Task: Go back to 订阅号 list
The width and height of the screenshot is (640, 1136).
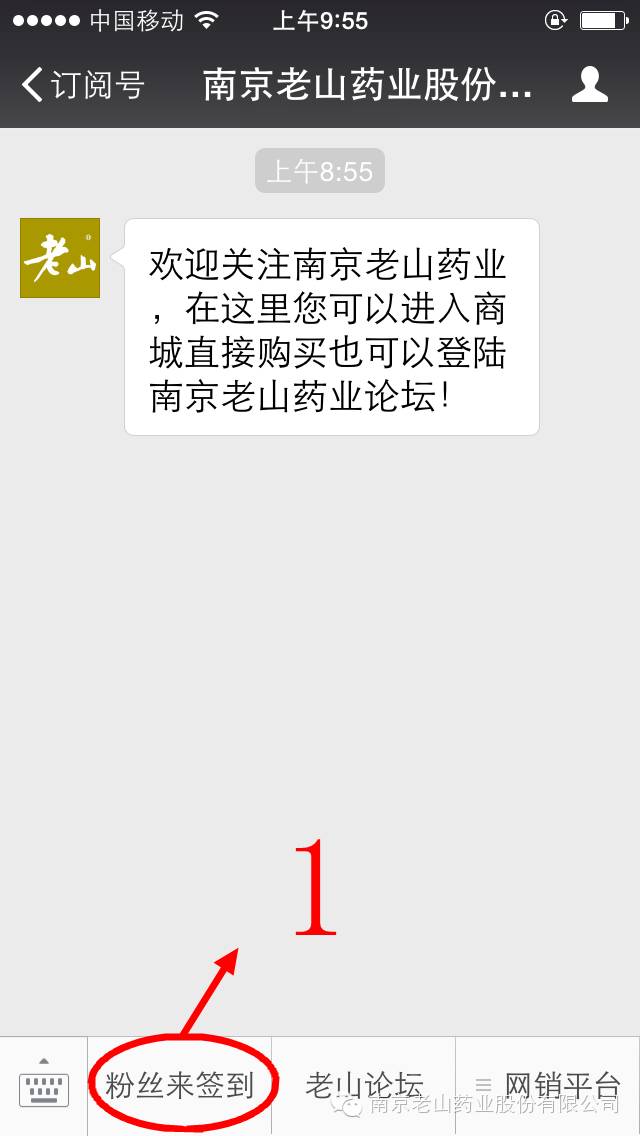Action: [82, 85]
